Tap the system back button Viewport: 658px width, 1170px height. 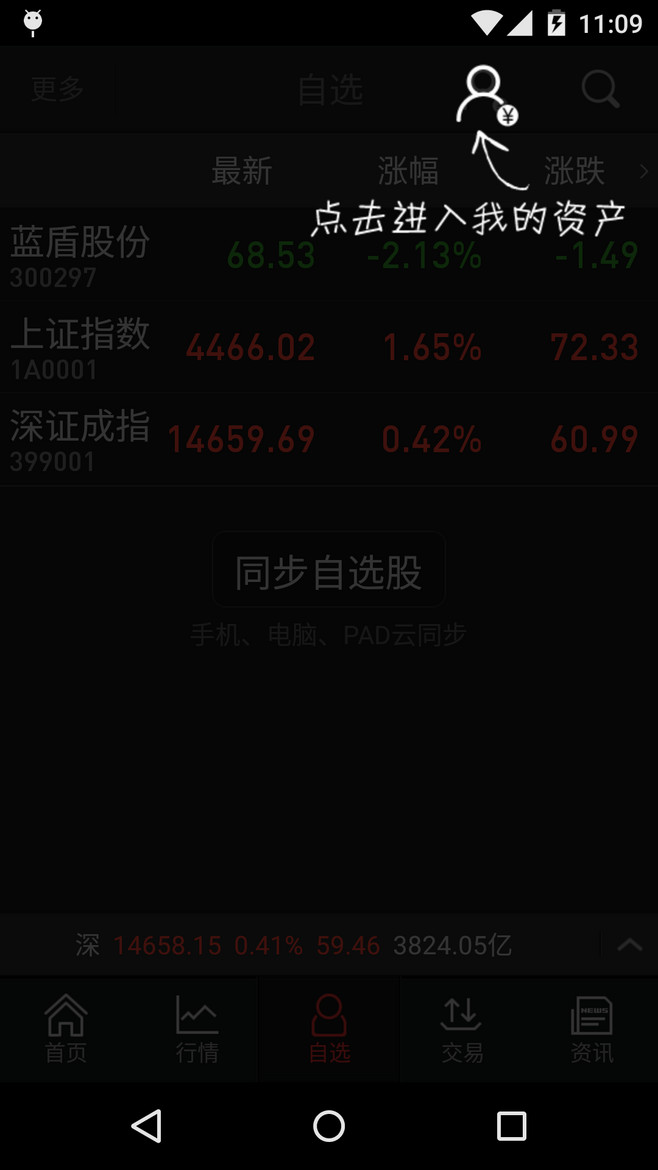147,1126
